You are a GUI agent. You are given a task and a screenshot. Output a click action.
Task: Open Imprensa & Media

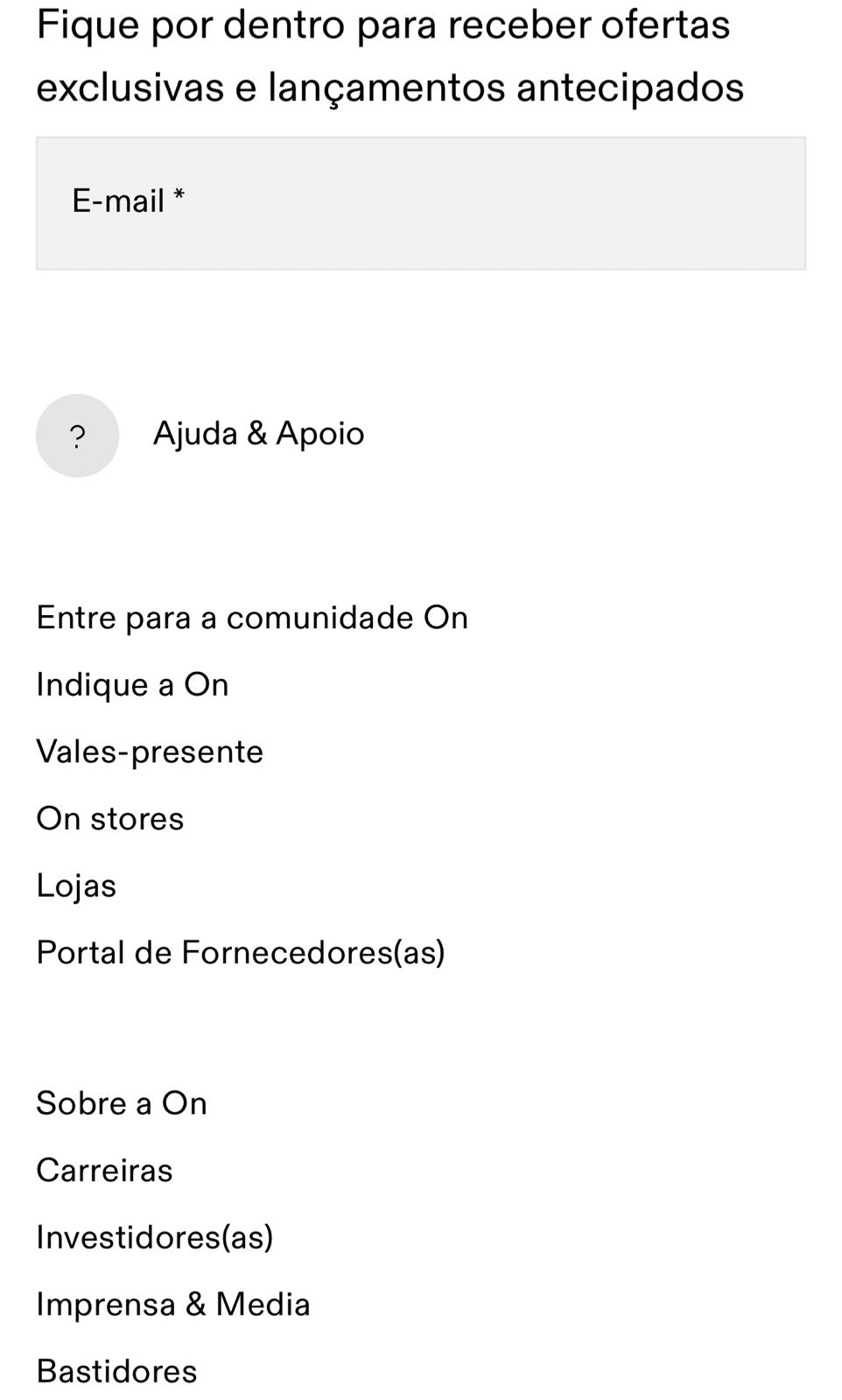(173, 1305)
